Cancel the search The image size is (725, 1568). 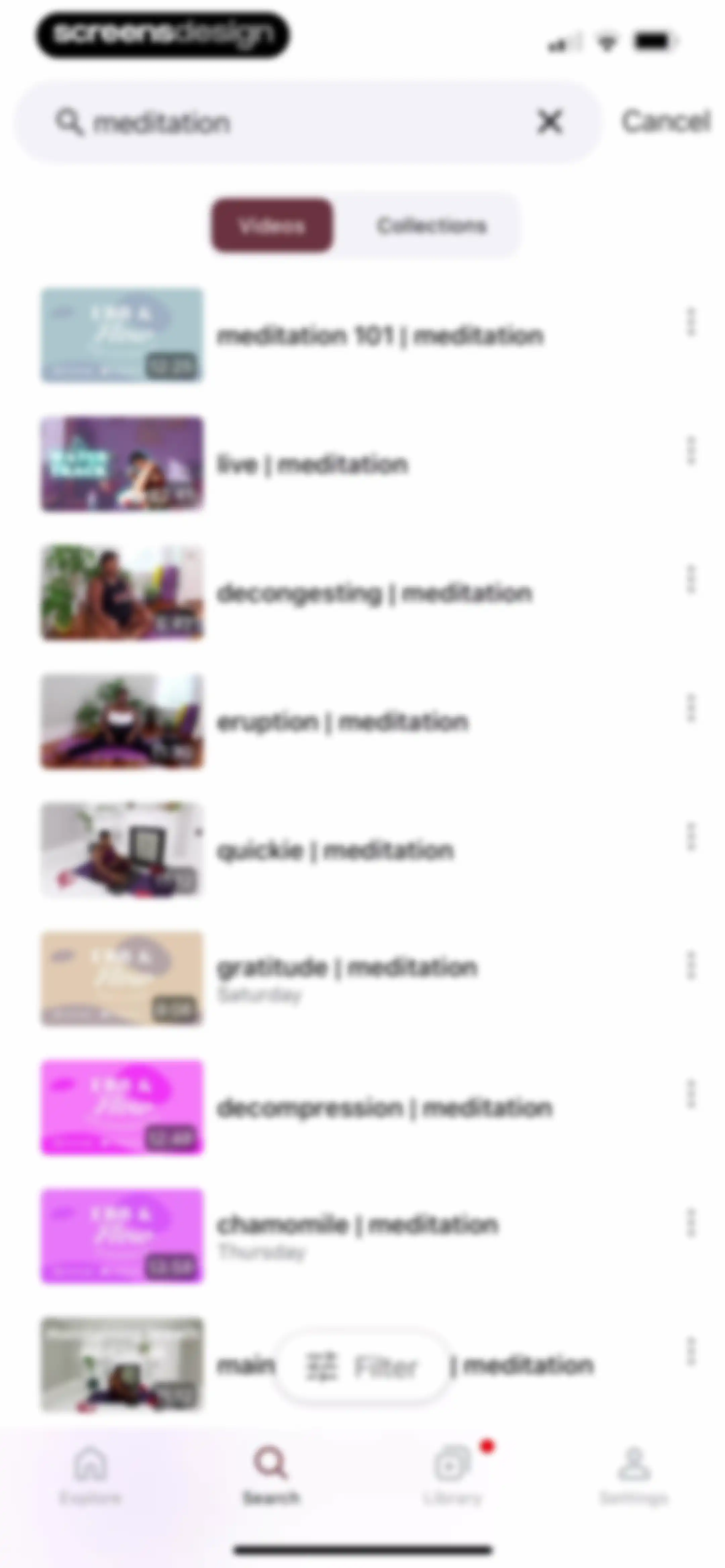pyautogui.click(x=666, y=121)
